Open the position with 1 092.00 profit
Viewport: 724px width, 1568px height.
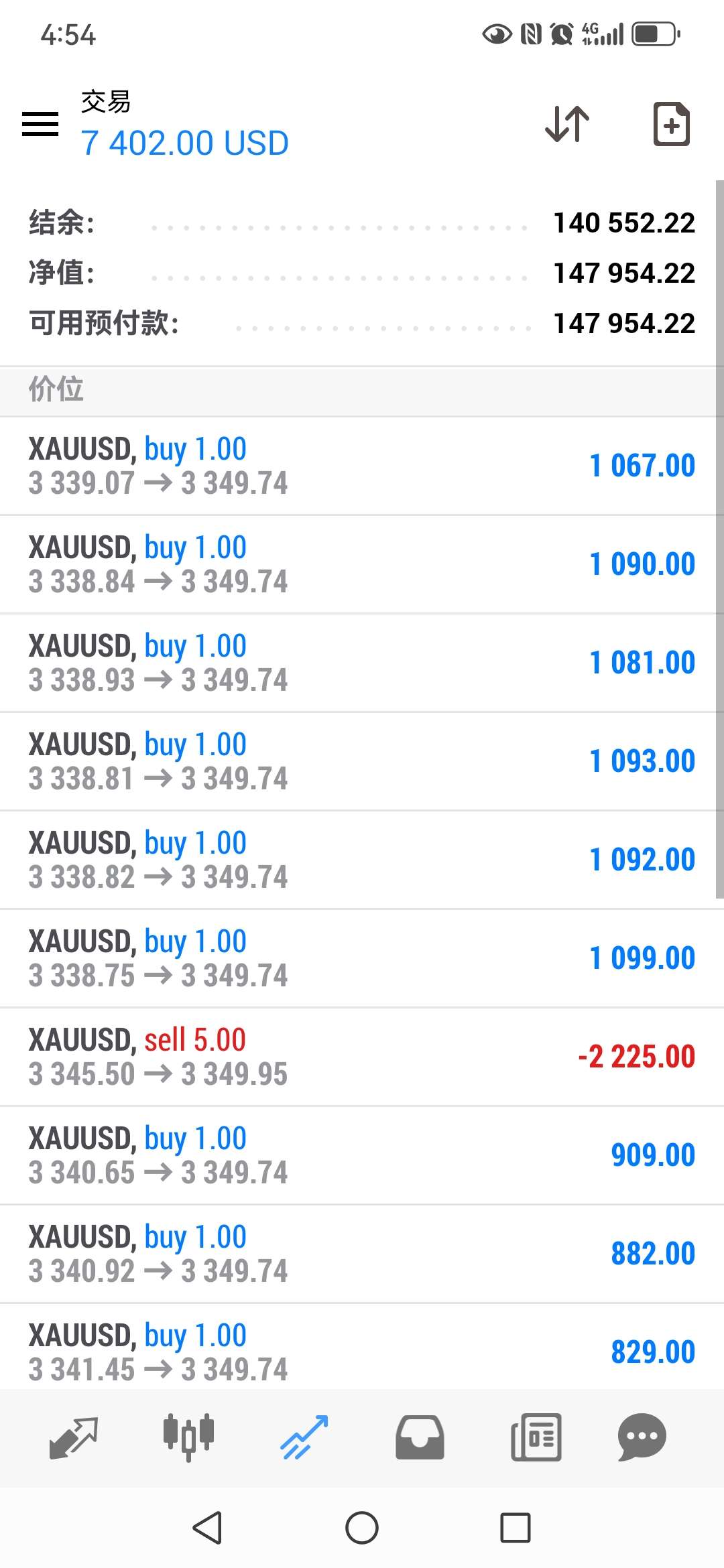362,860
